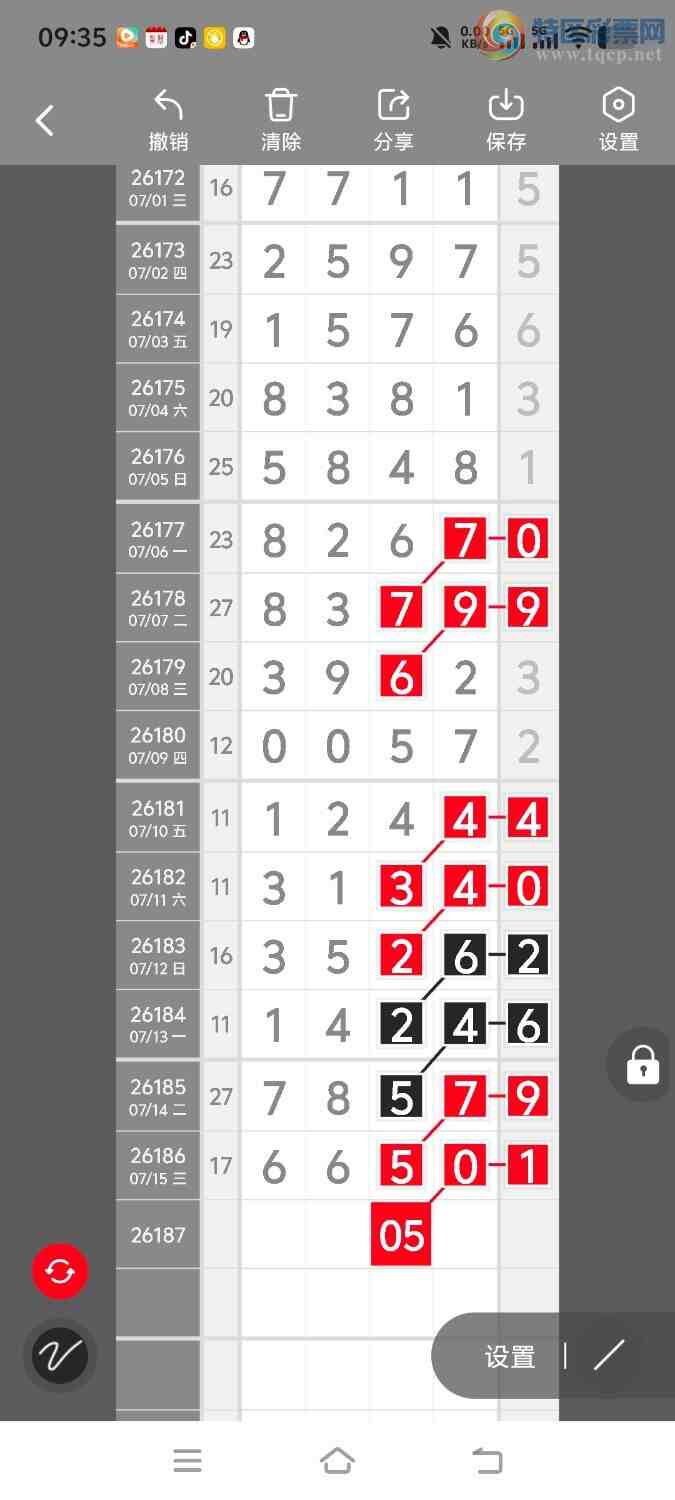Go to the system home screen
Image resolution: width=675 pixels, height=1500 pixels.
[x=337, y=1461]
